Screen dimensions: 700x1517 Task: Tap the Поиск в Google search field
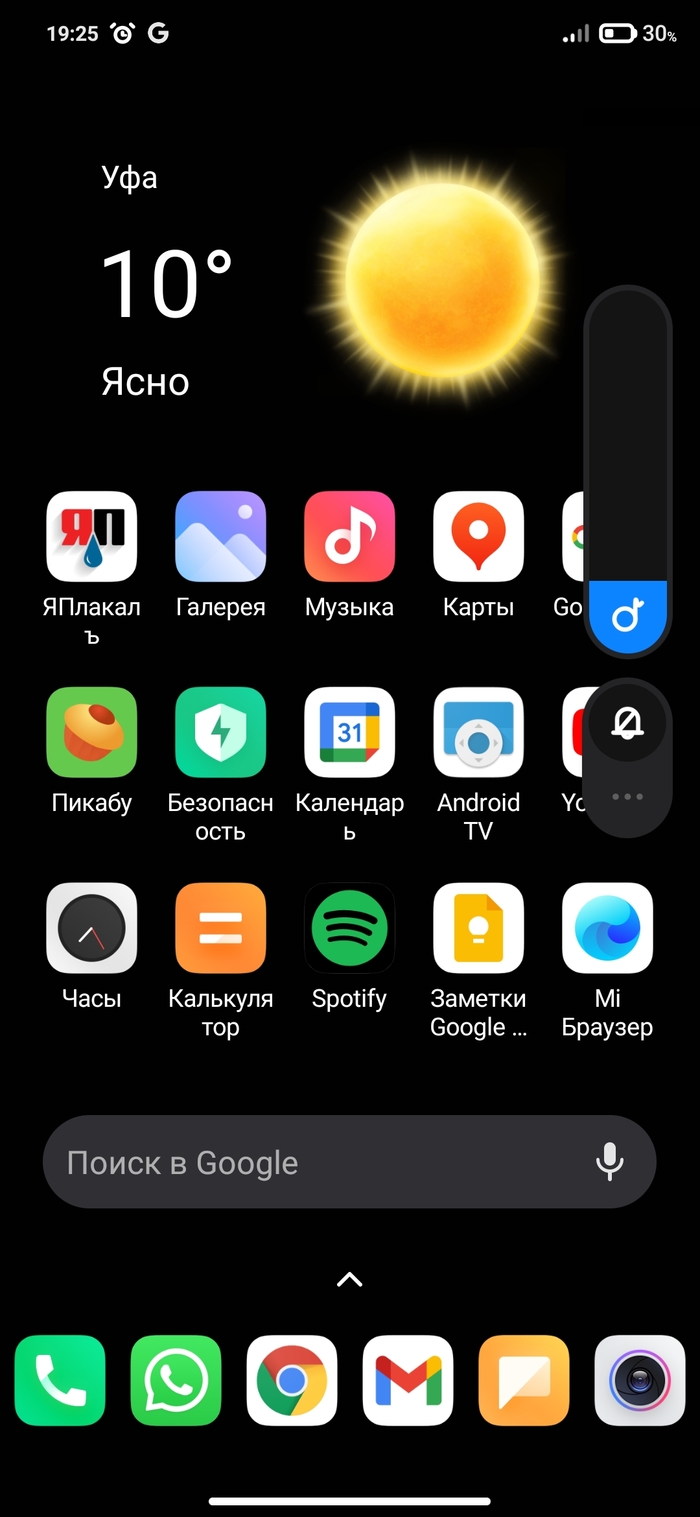(300, 1163)
